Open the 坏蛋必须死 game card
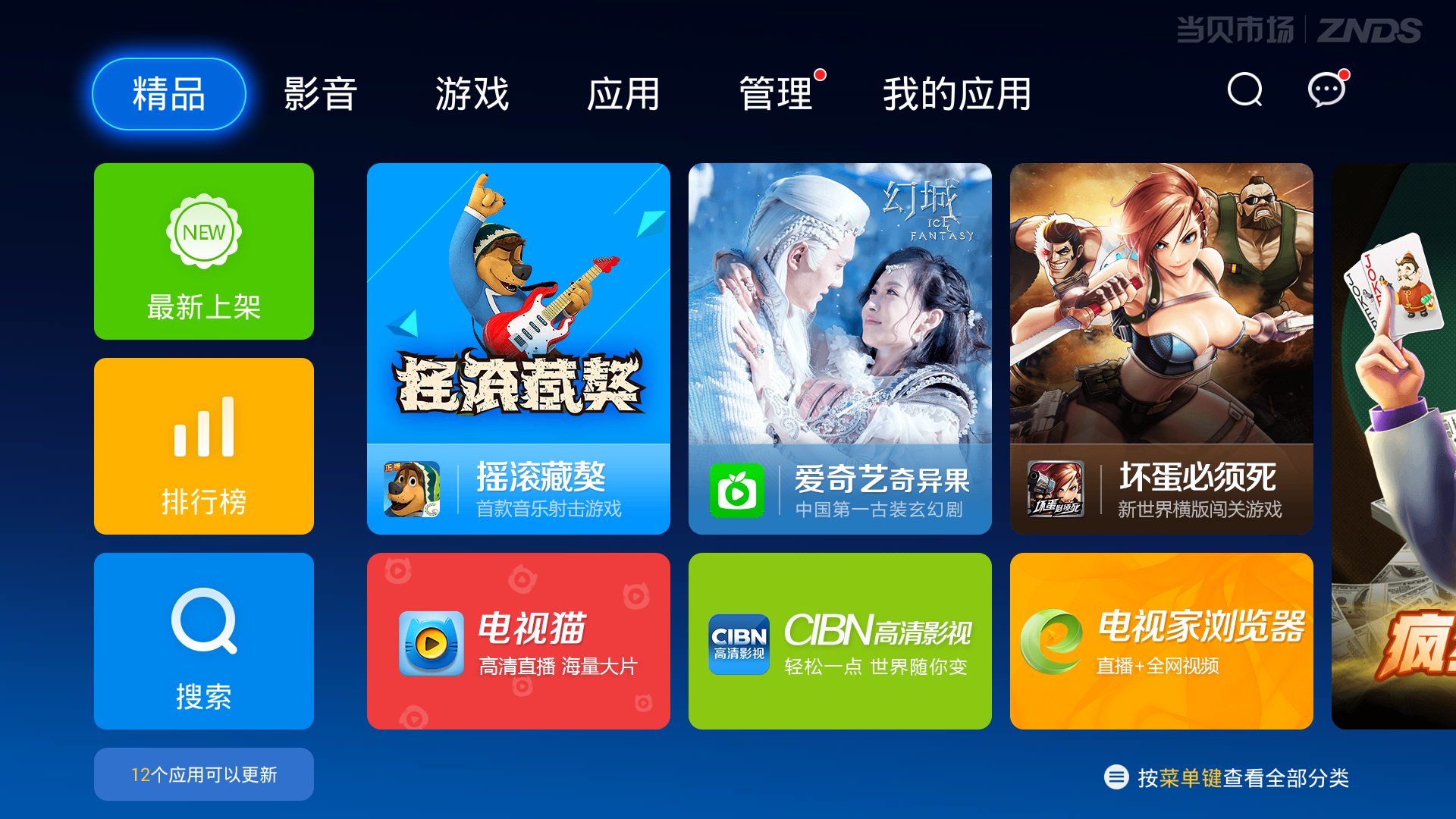The height and width of the screenshot is (819, 1456). 1162,348
